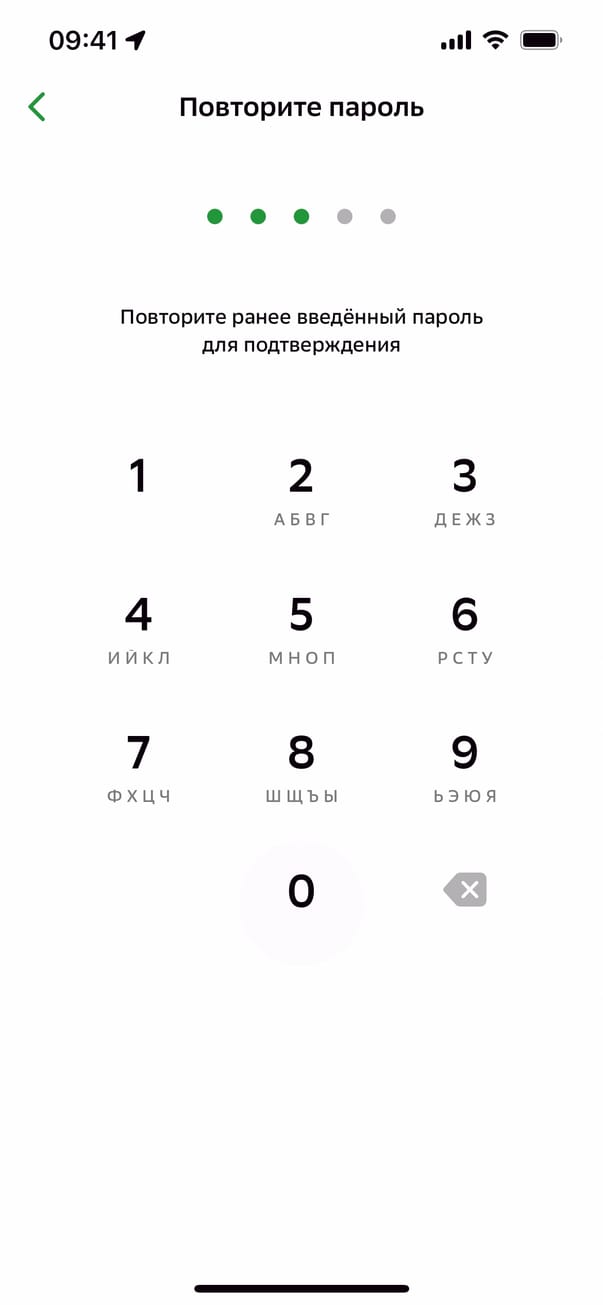
Task: Enter digit 5 labeled МНОП
Action: (301, 628)
